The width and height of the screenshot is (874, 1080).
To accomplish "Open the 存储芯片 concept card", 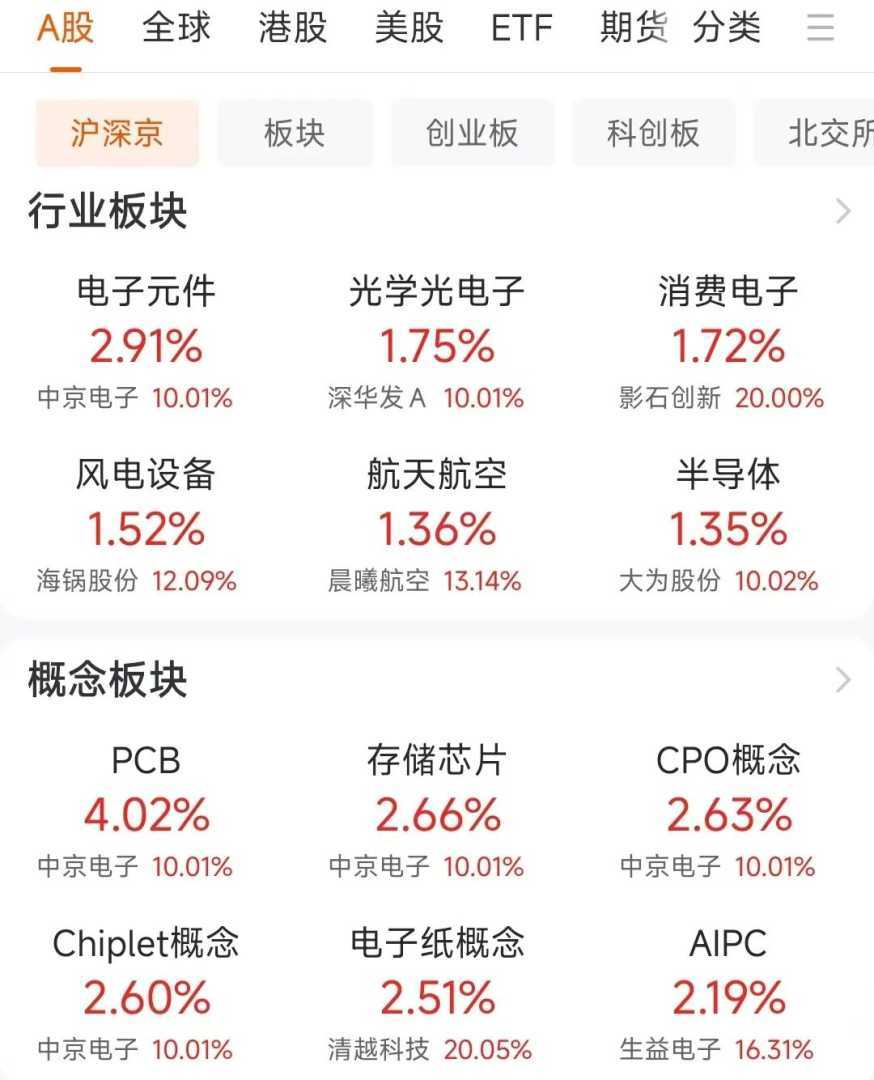I will coord(437,814).
